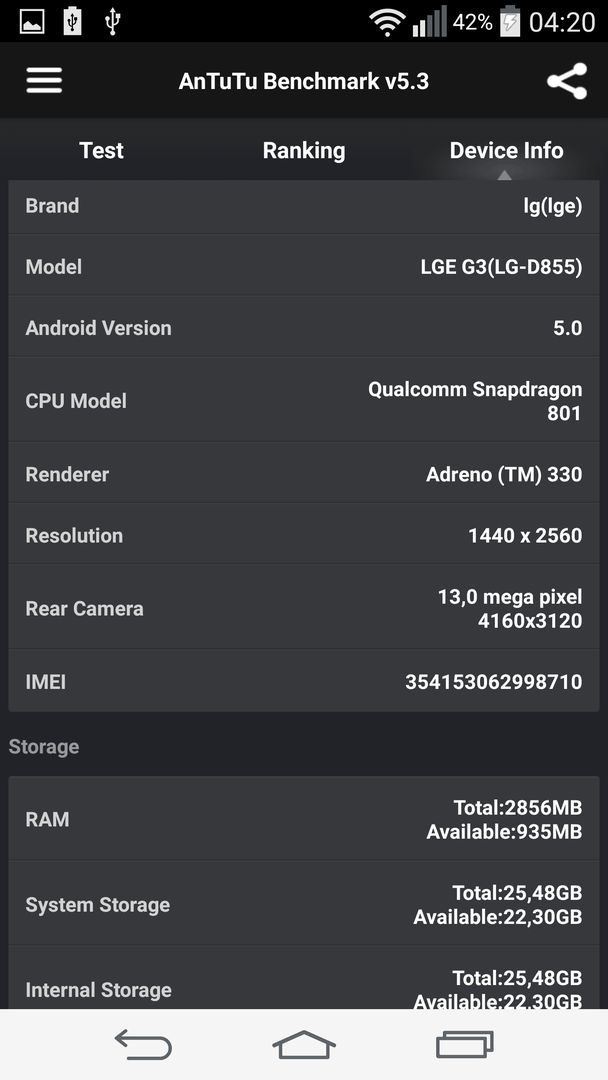Share the AnTuTu benchmark info
The width and height of the screenshot is (608, 1080).
(567, 81)
